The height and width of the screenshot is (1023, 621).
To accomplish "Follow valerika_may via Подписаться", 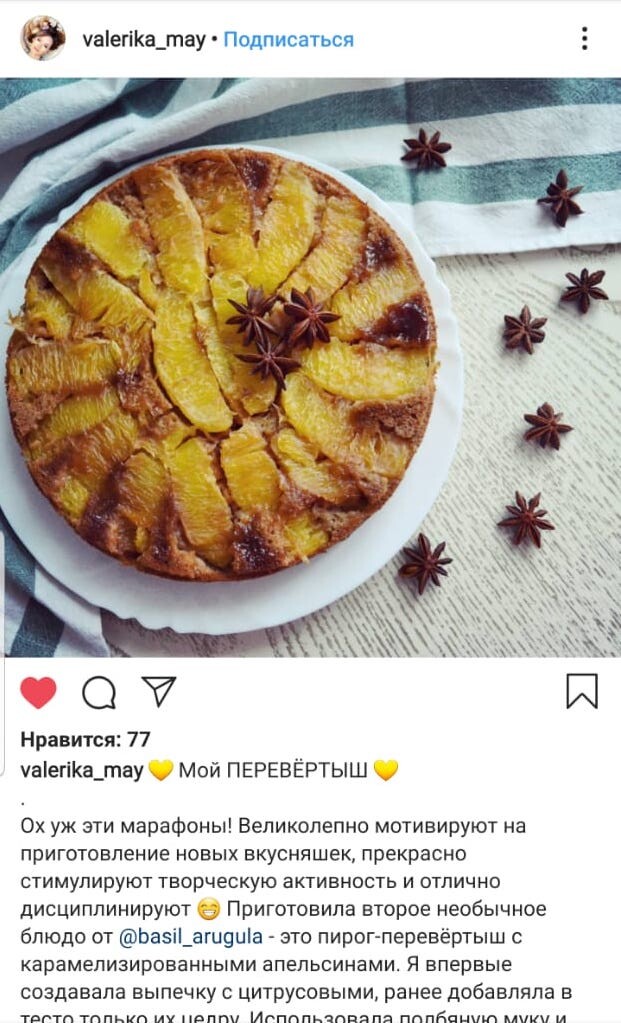I will coord(288,40).
